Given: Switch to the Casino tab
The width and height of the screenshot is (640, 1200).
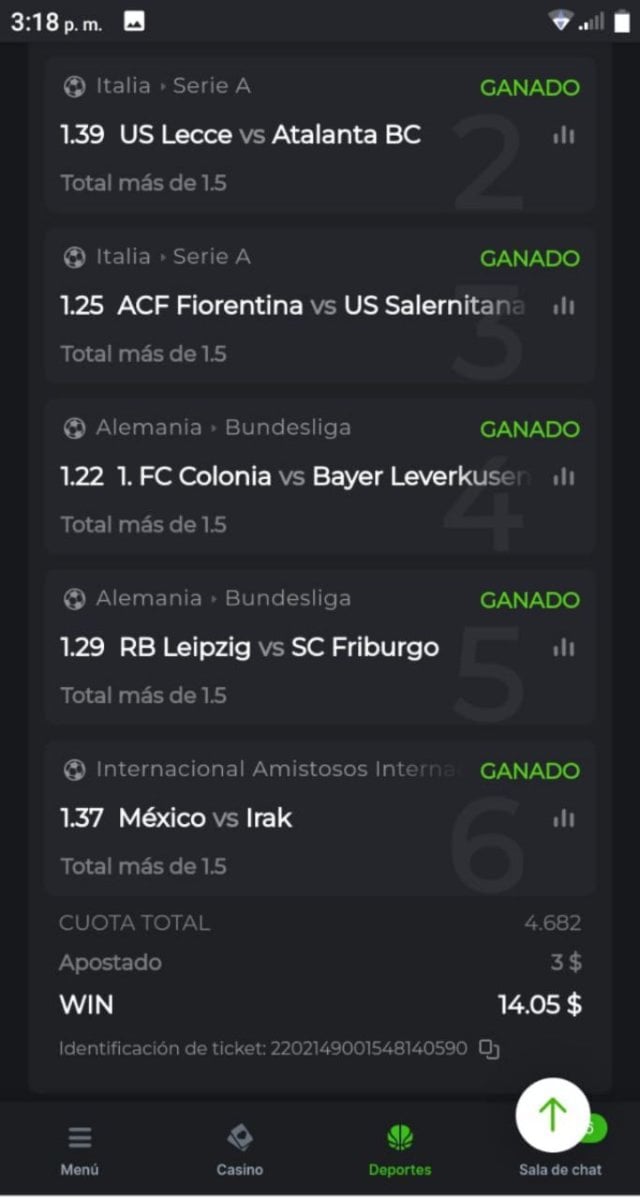Looking at the screenshot, I should tap(240, 1150).
